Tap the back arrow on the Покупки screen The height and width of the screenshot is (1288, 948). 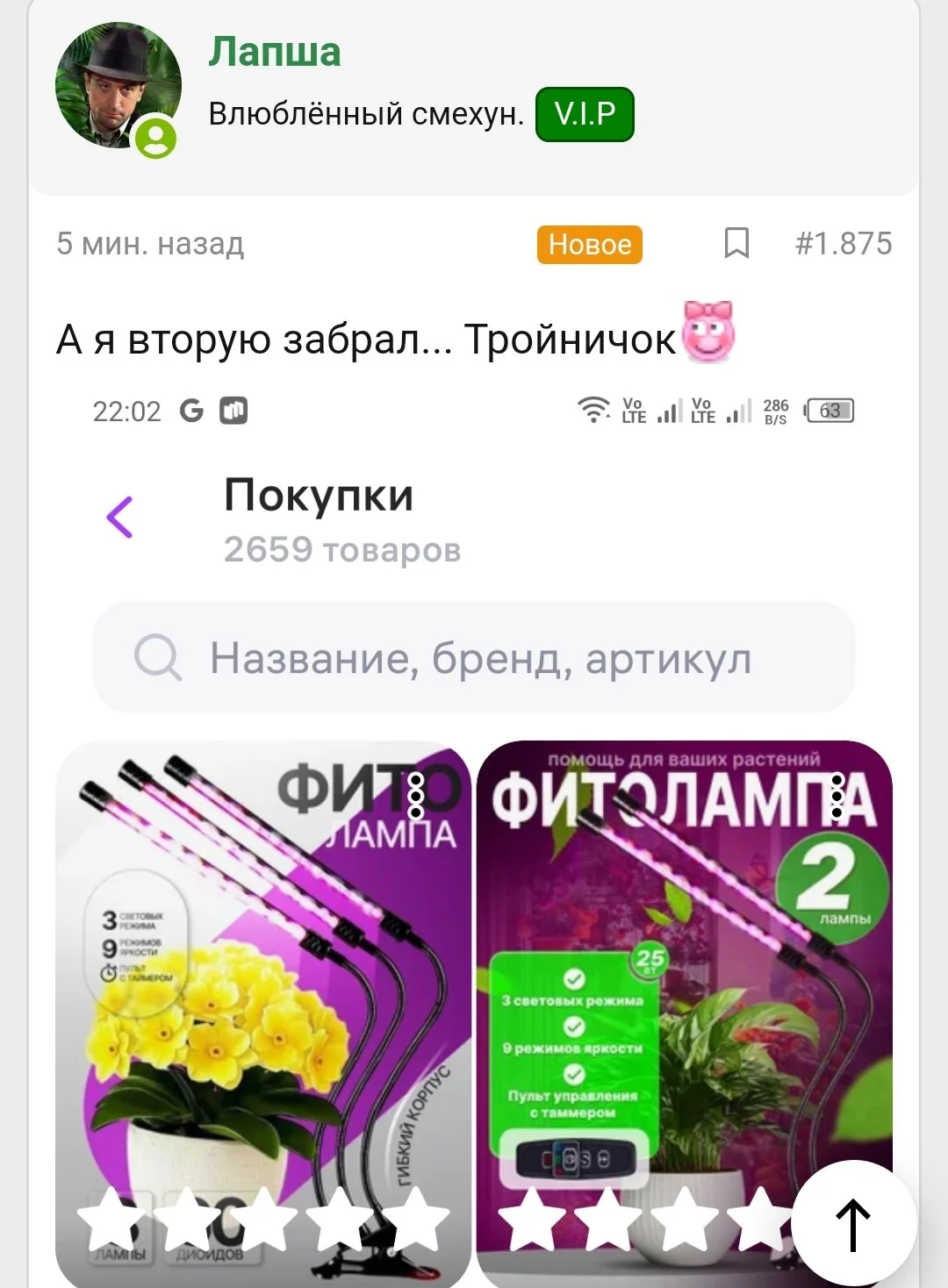(x=118, y=518)
